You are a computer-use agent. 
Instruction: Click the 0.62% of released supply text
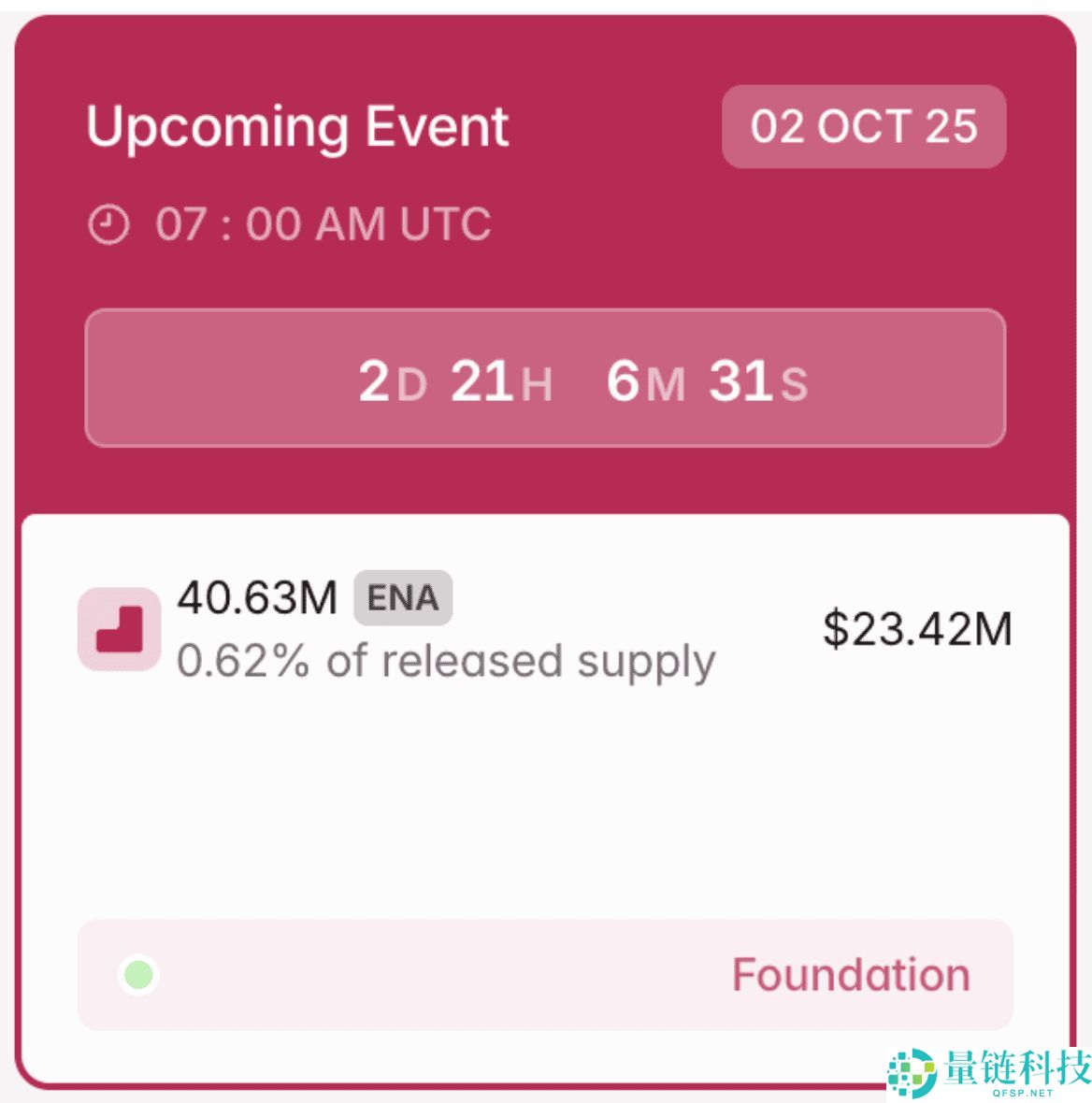pos(447,660)
